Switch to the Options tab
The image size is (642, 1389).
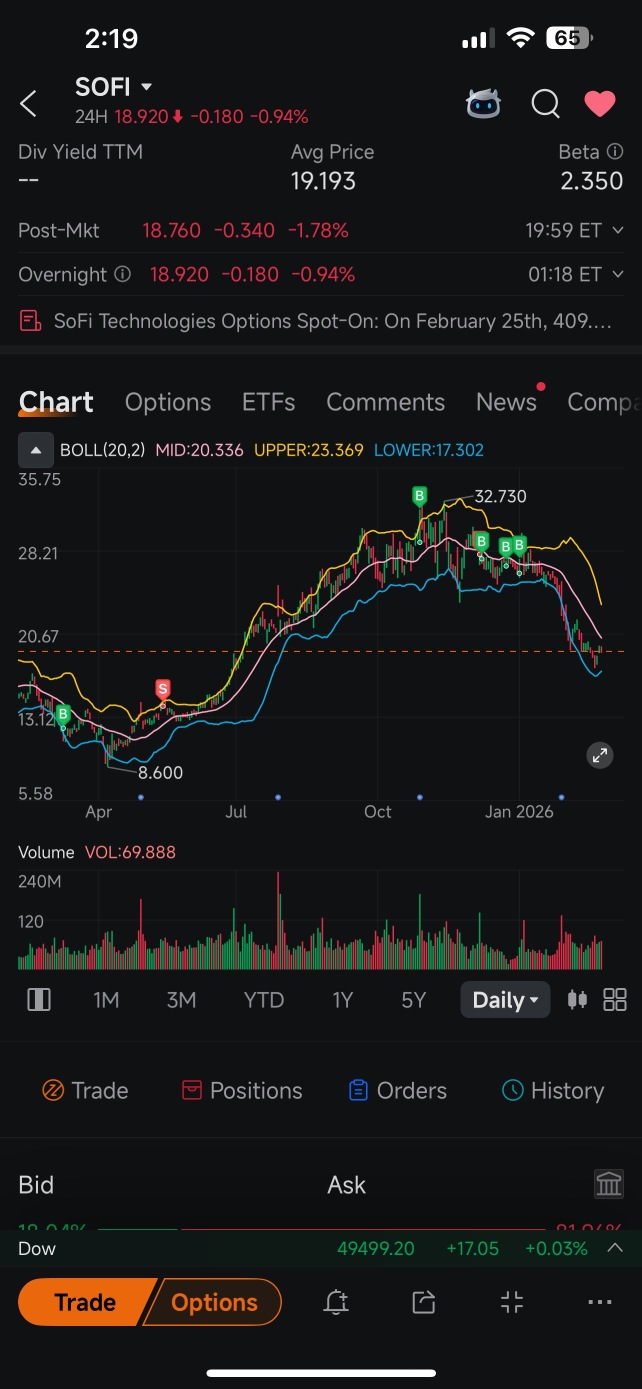pos(168,402)
